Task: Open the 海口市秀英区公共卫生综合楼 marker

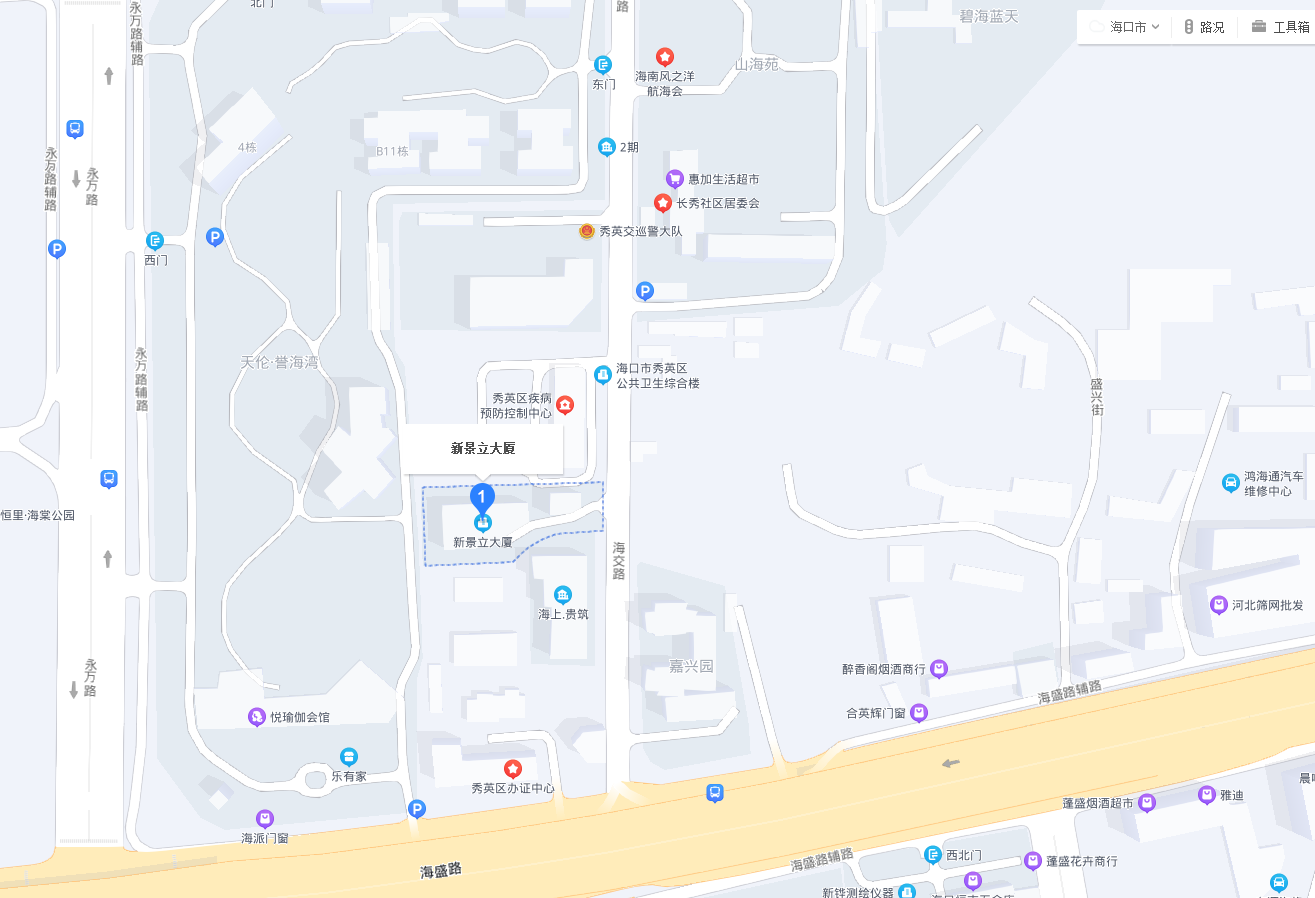Action: pos(602,375)
